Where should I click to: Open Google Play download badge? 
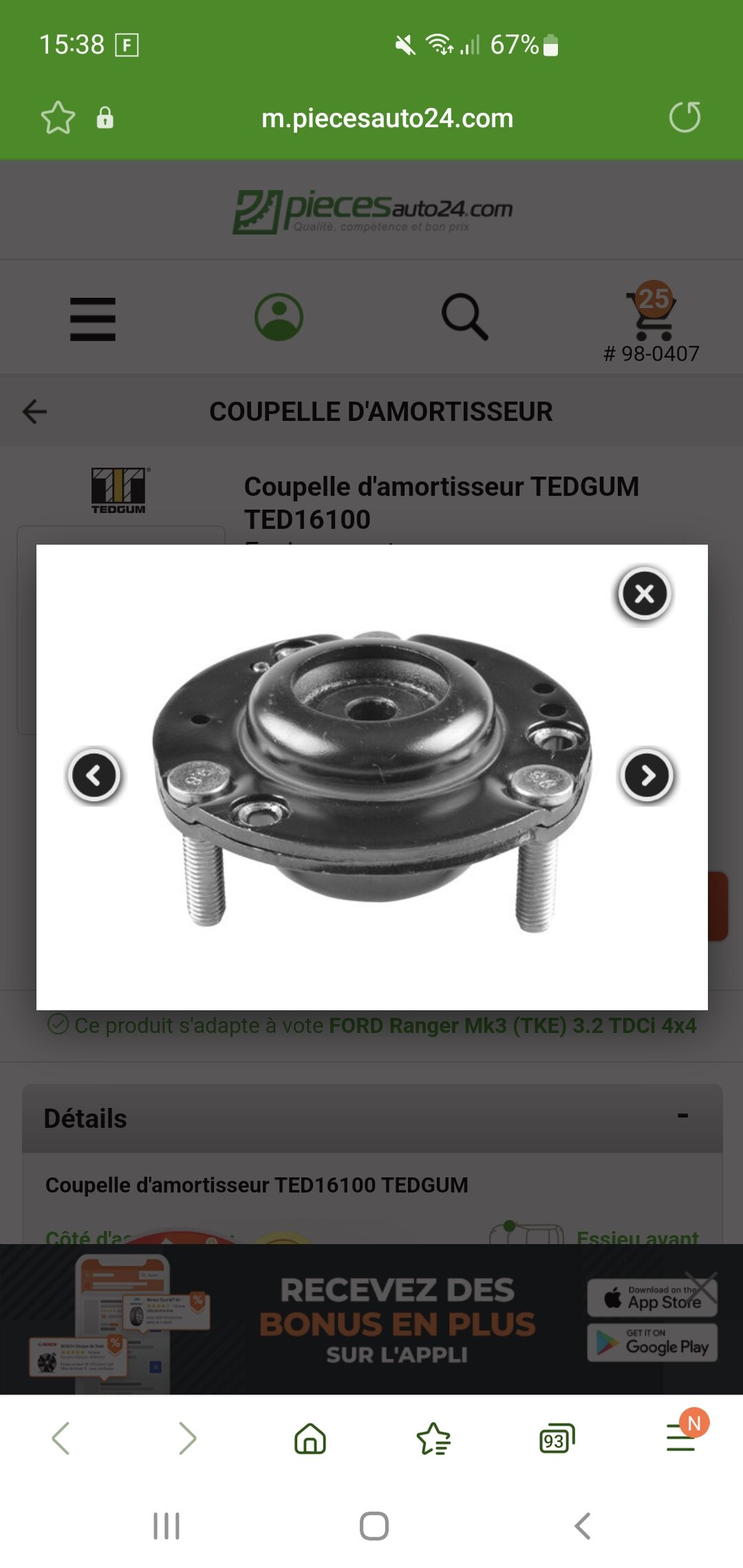click(x=652, y=1342)
